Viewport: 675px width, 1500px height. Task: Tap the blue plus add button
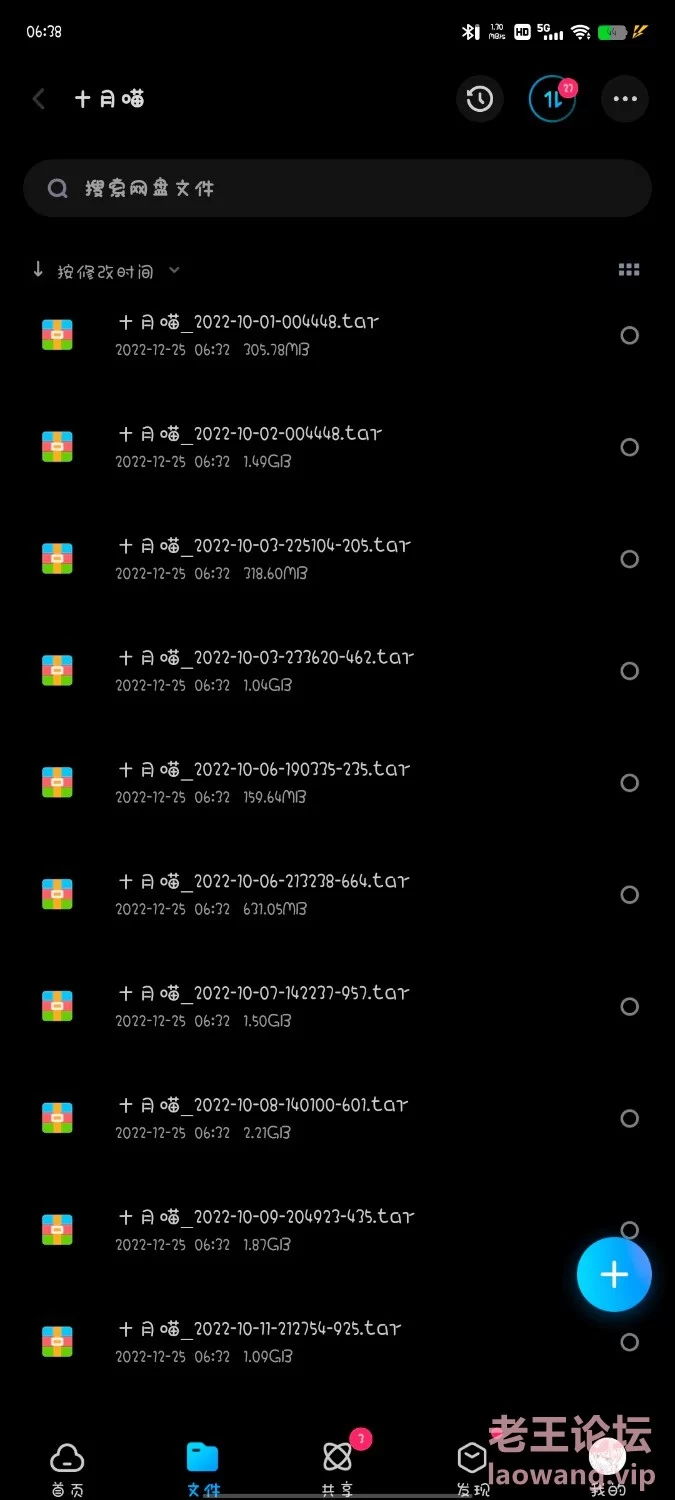(614, 1274)
